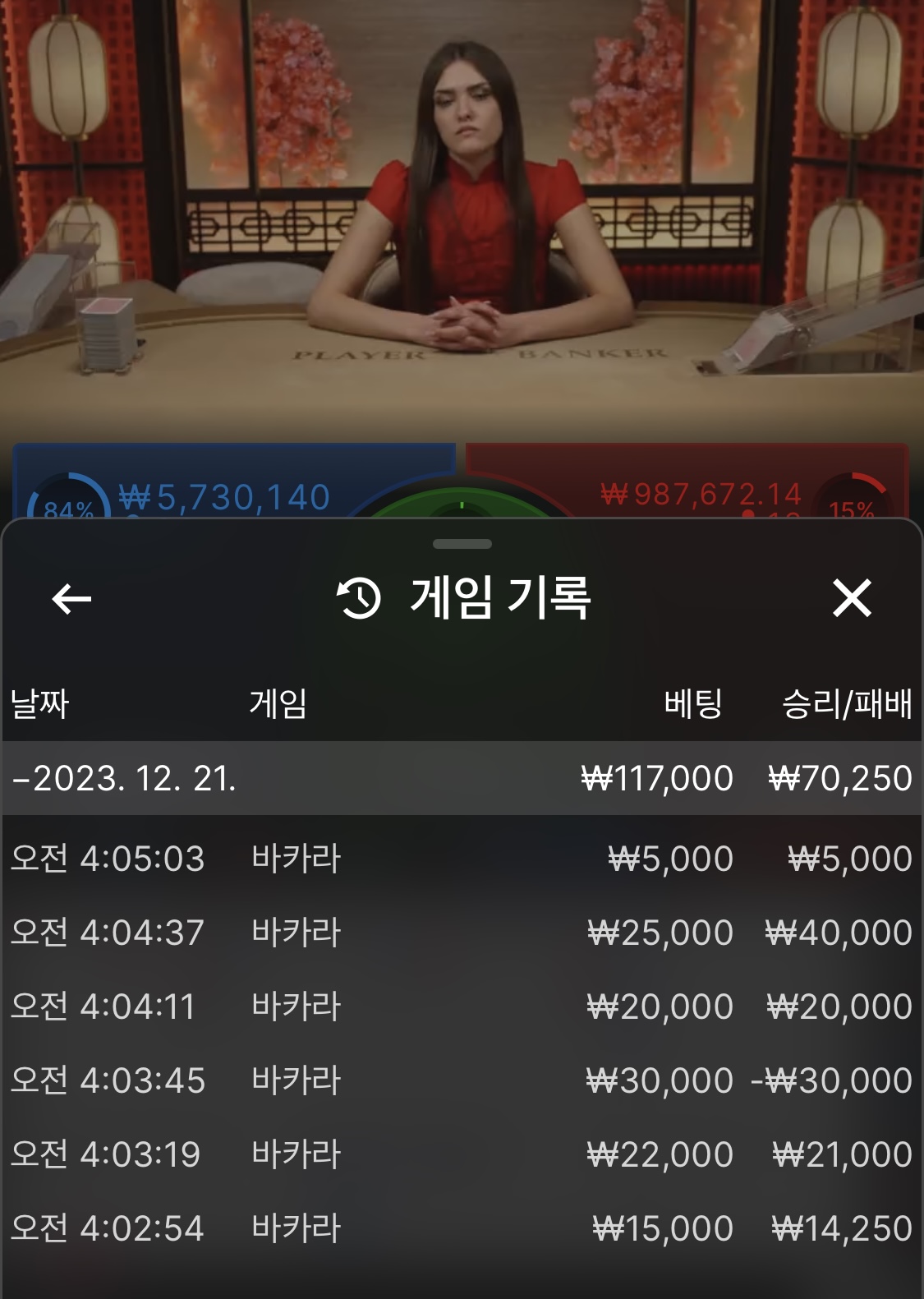The height and width of the screenshot is (1299, 924).
Task: Open the 오전 4:04:37 바카라 record
Action: pos(462,933)
